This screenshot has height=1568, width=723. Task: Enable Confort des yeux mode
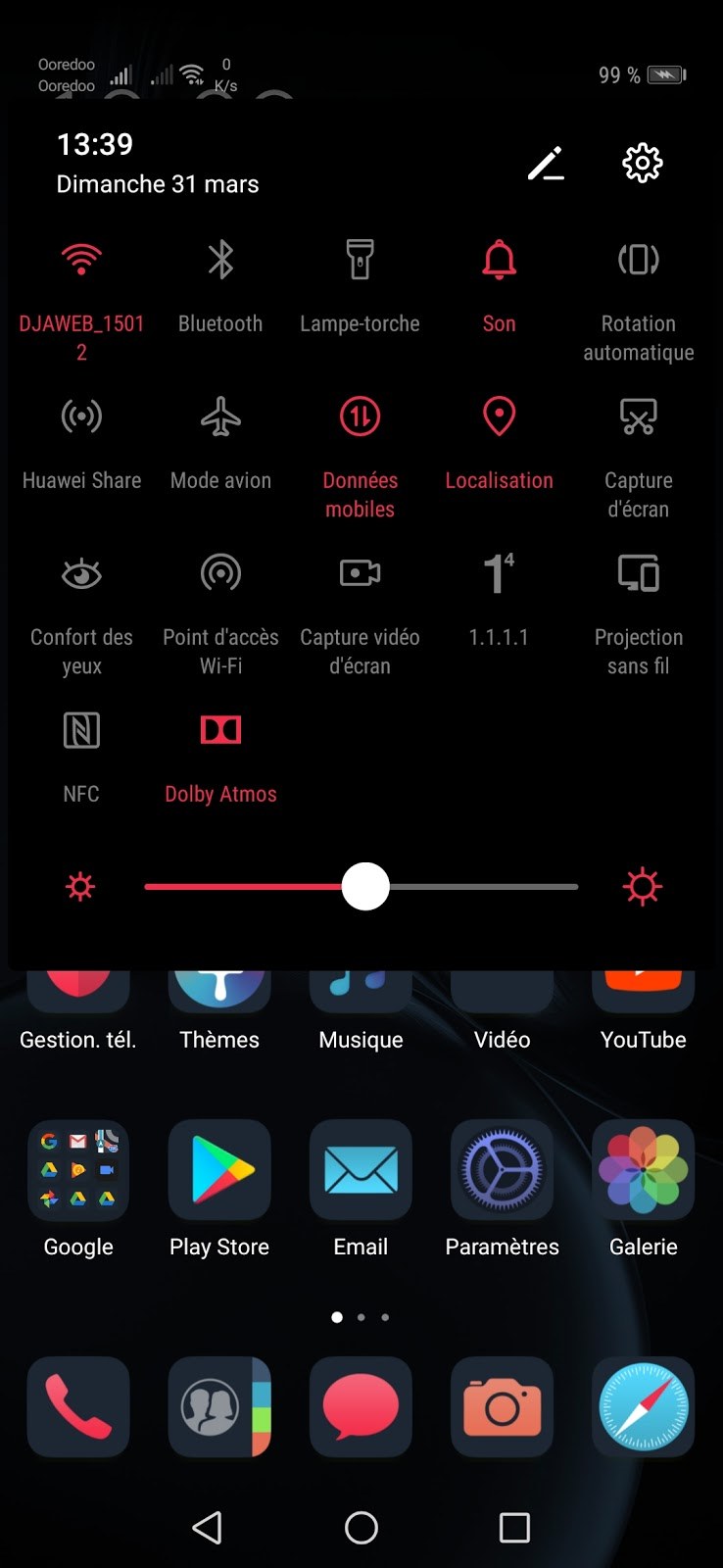pos(80,573)
